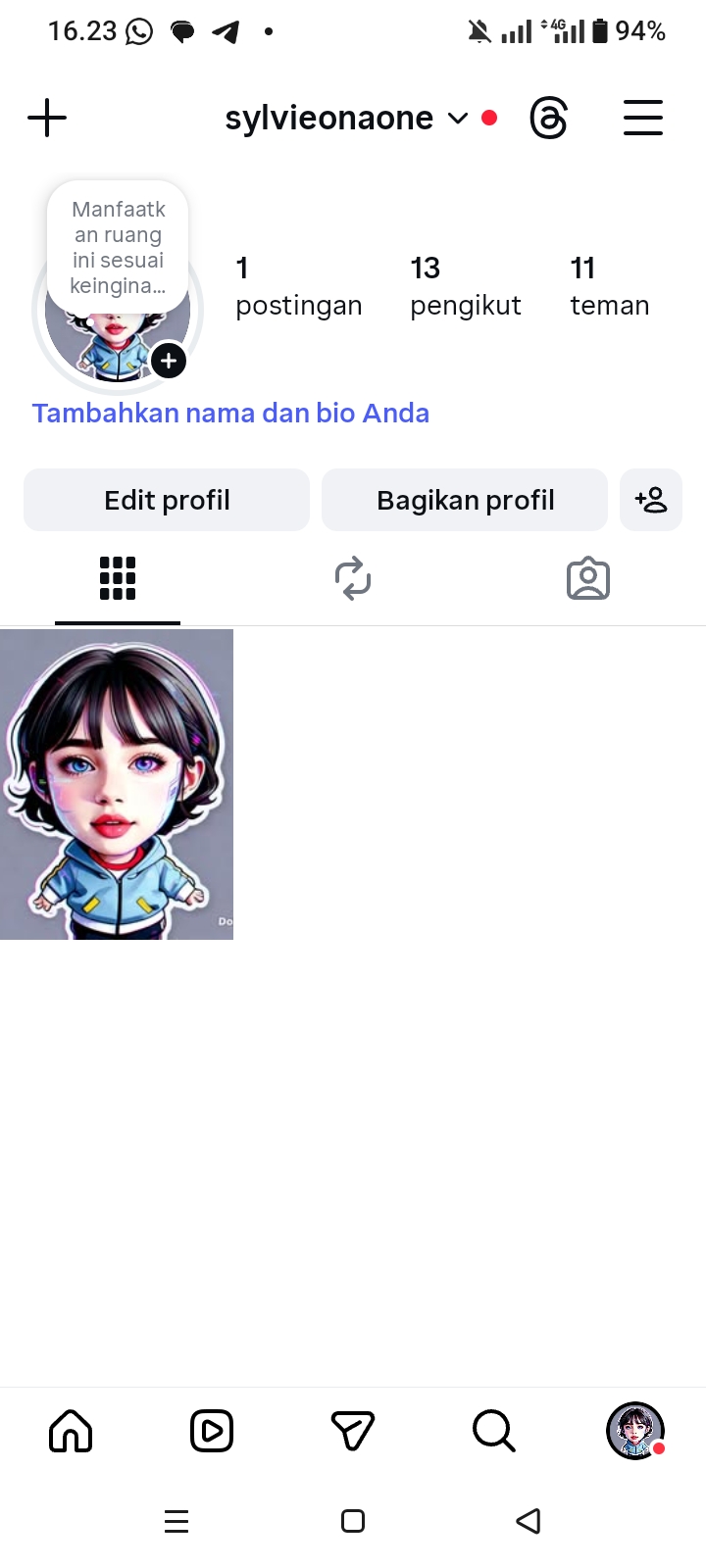Switch to the reposts tab
The image size is (706, 1568).
[x=353, y=578]
